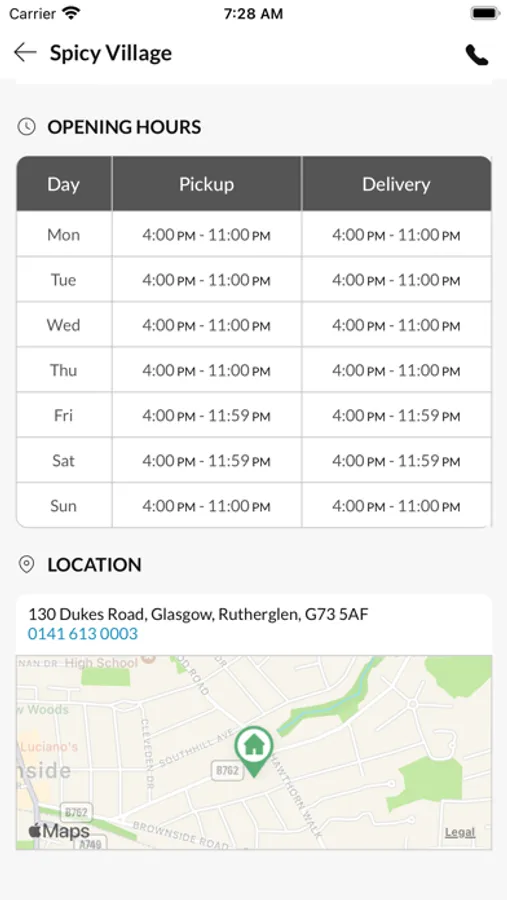
Task: Call the restaurant via the phone icon
Action: (x=477, y=55)
